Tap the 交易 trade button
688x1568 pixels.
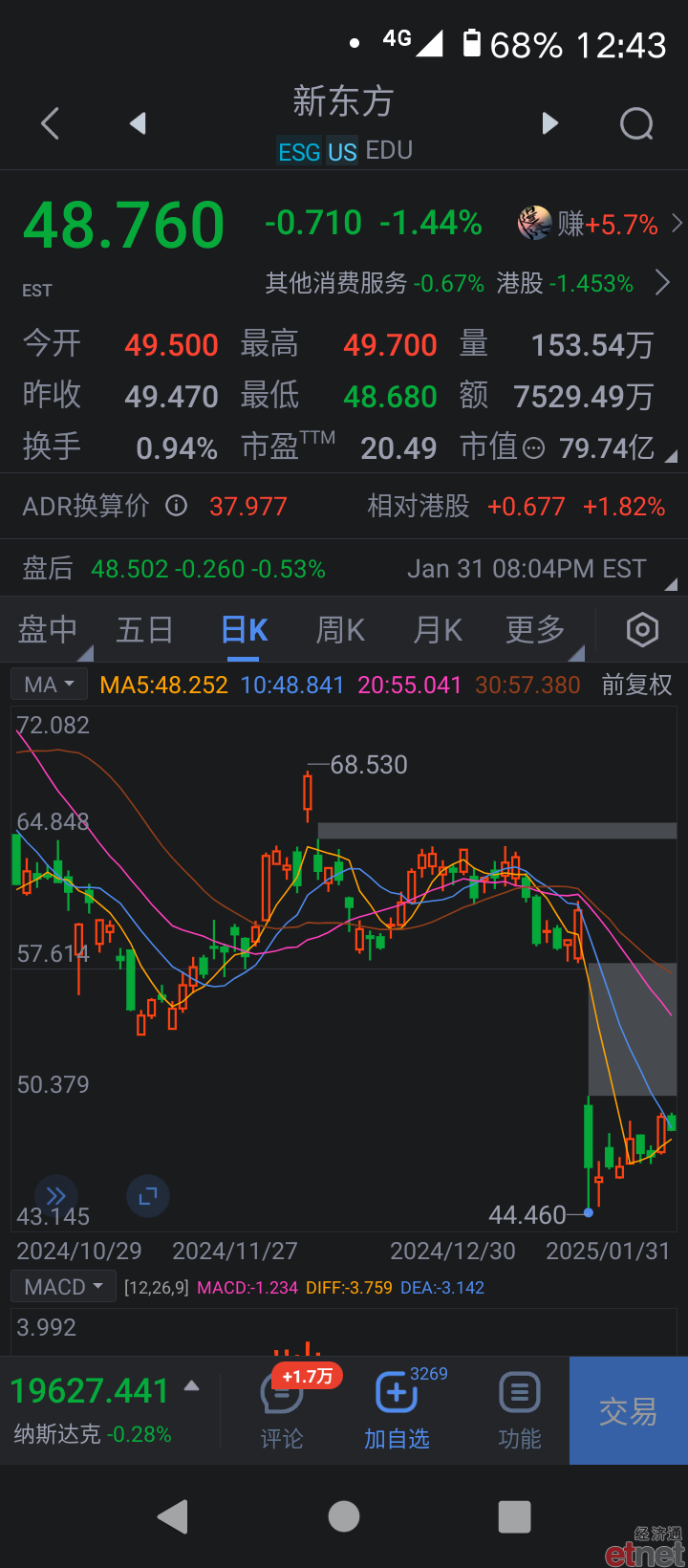point(629,1411)
